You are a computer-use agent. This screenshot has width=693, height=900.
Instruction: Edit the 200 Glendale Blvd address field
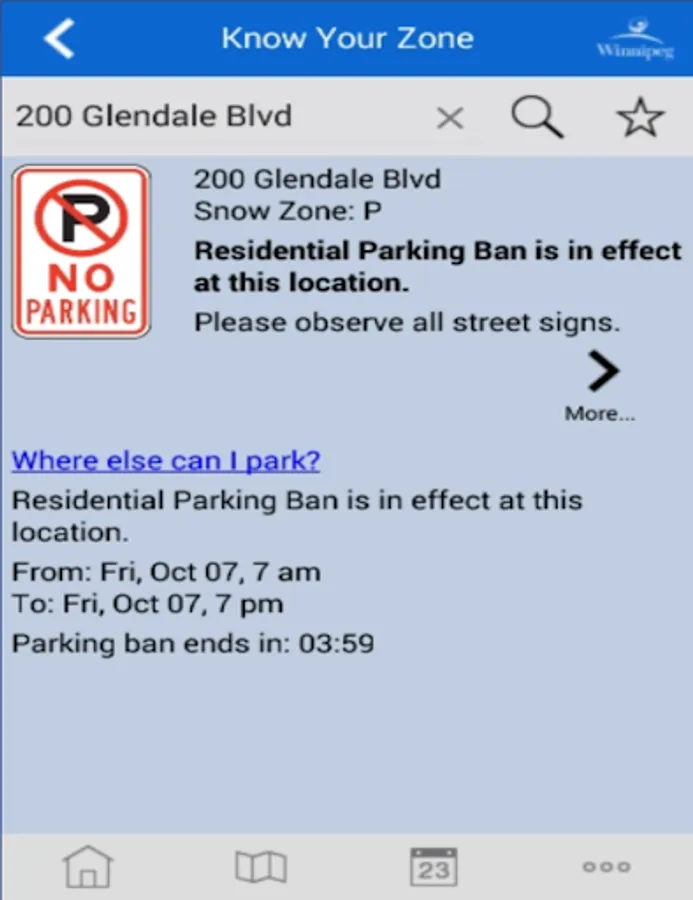[200, 117]
